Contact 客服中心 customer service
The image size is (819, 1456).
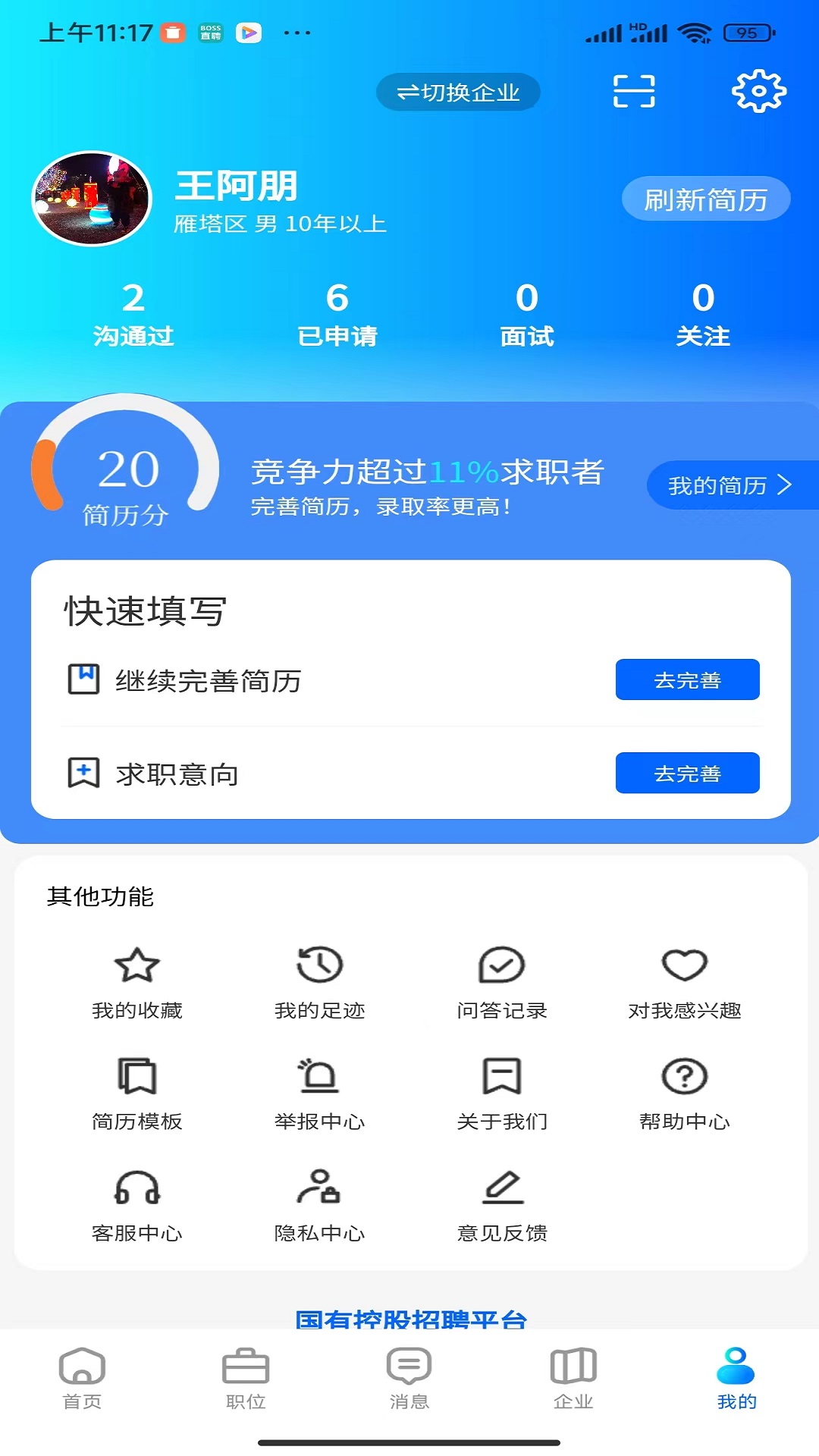(x=135, y=1206)
